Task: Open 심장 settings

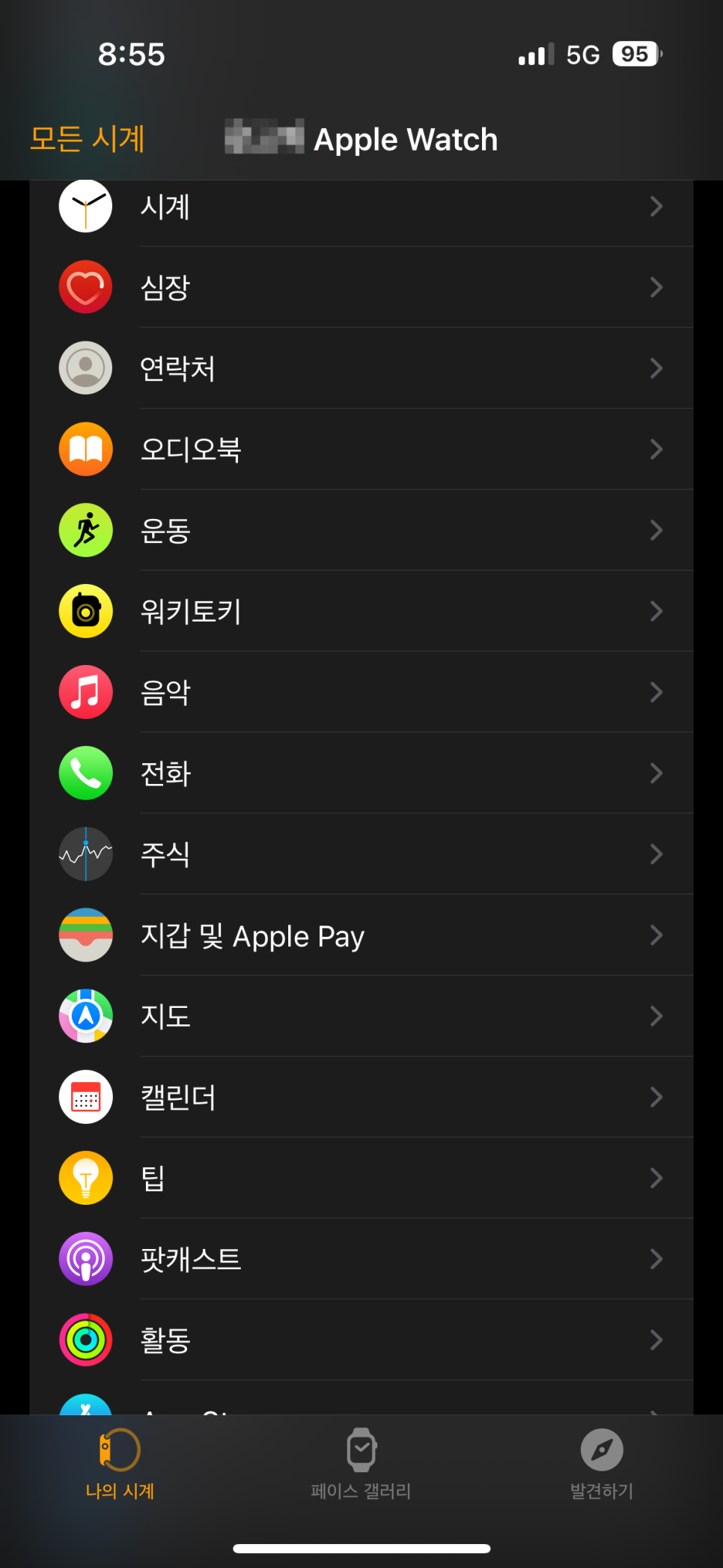Action: tap(361, 288)
